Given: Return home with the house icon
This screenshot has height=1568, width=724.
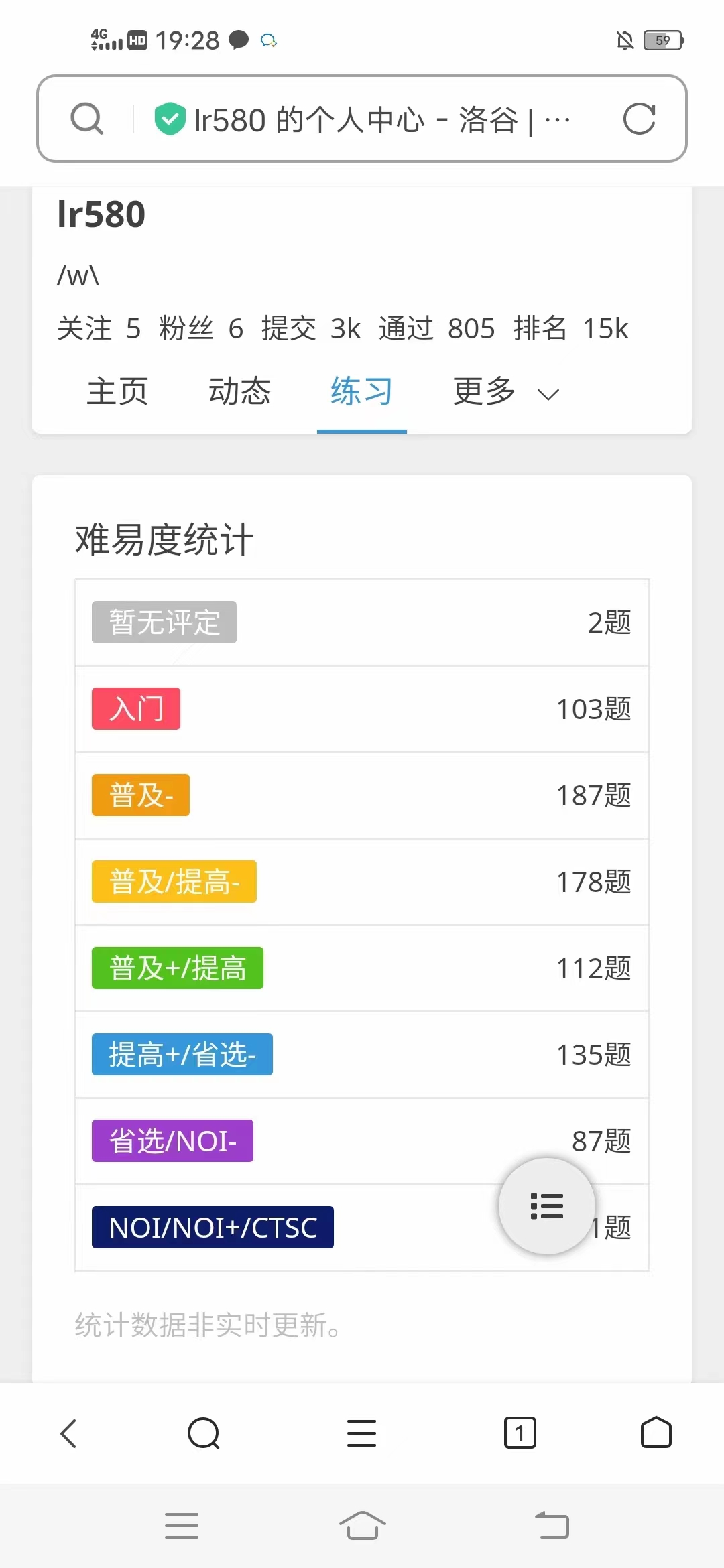Looking at the screenshot, I should 655,1433.
